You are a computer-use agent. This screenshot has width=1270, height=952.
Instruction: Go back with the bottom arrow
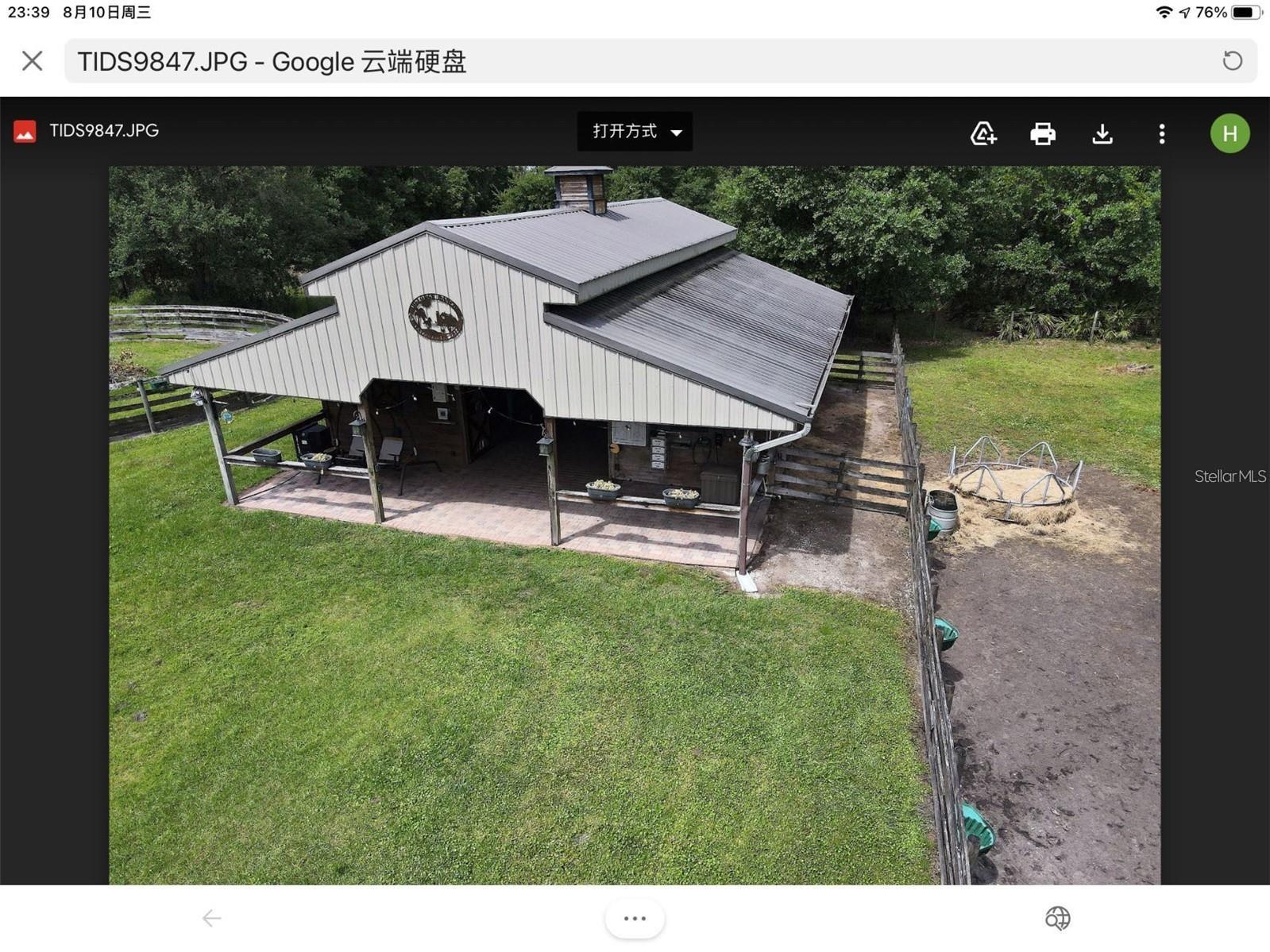click(x=211, y=918)
